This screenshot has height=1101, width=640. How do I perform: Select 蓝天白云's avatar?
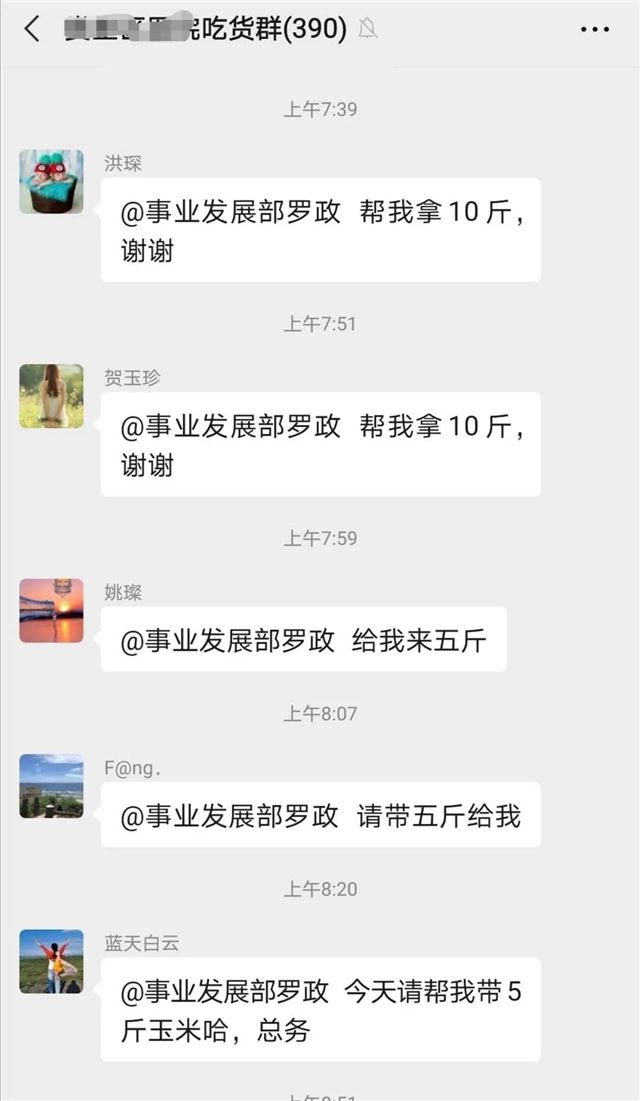pyautogui.click(x=52, y=961)
